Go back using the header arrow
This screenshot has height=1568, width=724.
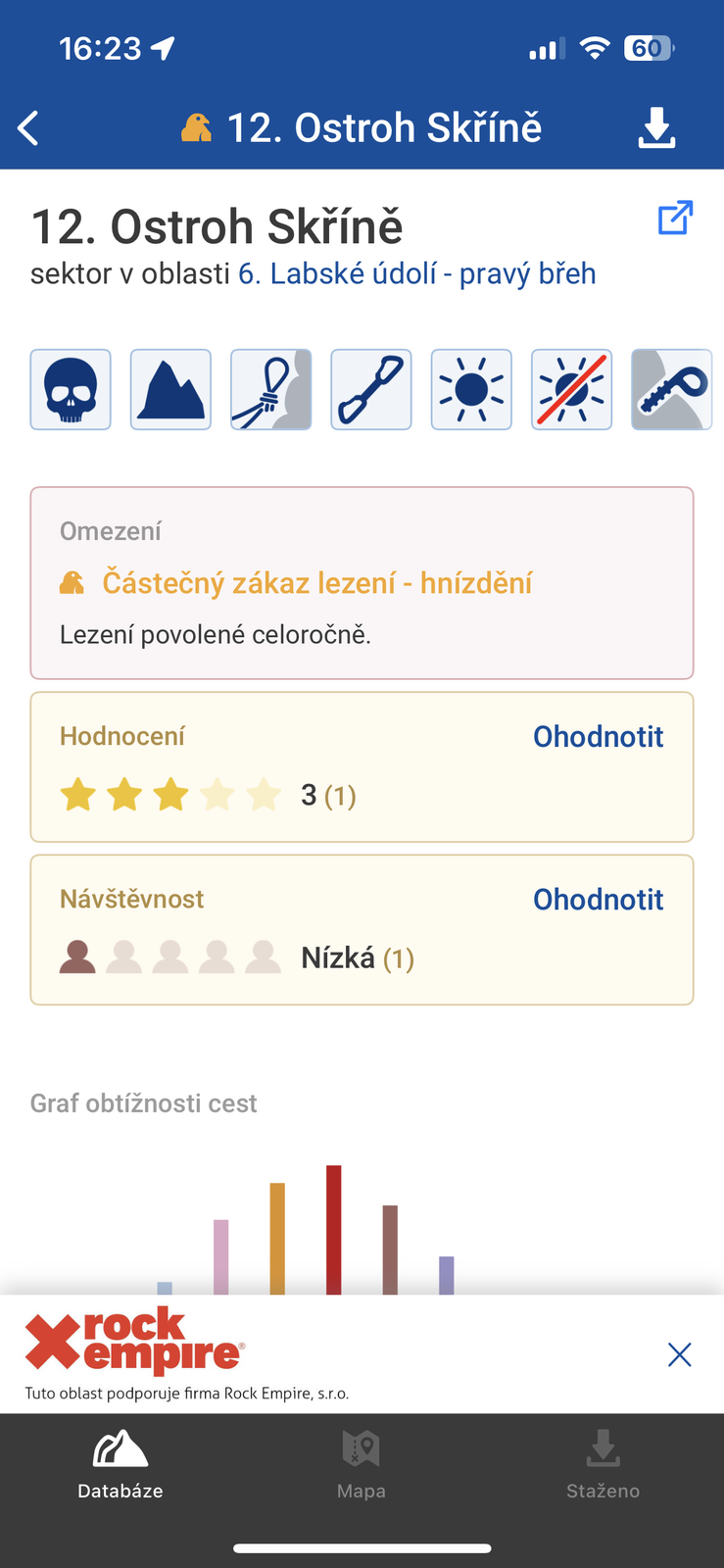[x=28, y=128]
